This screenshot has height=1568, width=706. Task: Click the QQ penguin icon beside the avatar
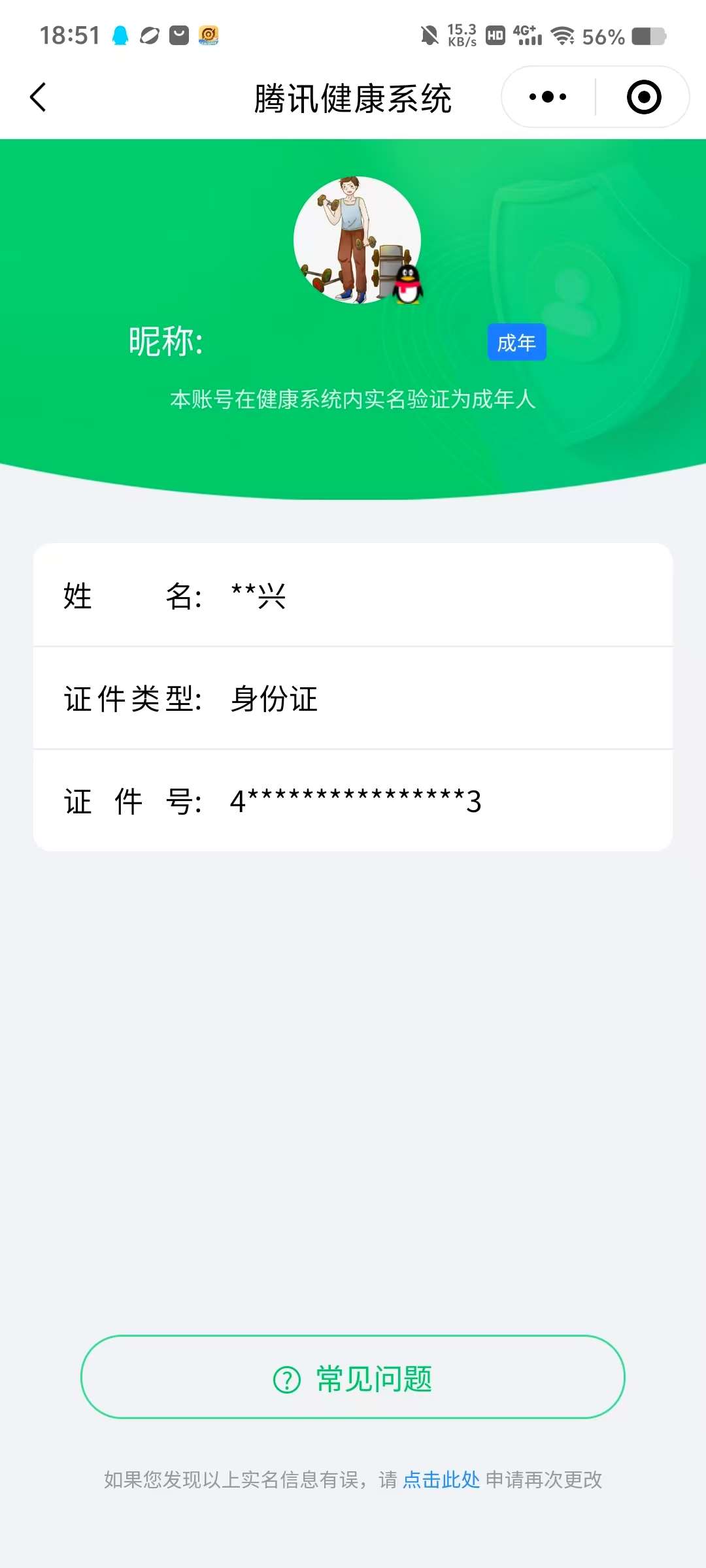(x=409, y=286)
